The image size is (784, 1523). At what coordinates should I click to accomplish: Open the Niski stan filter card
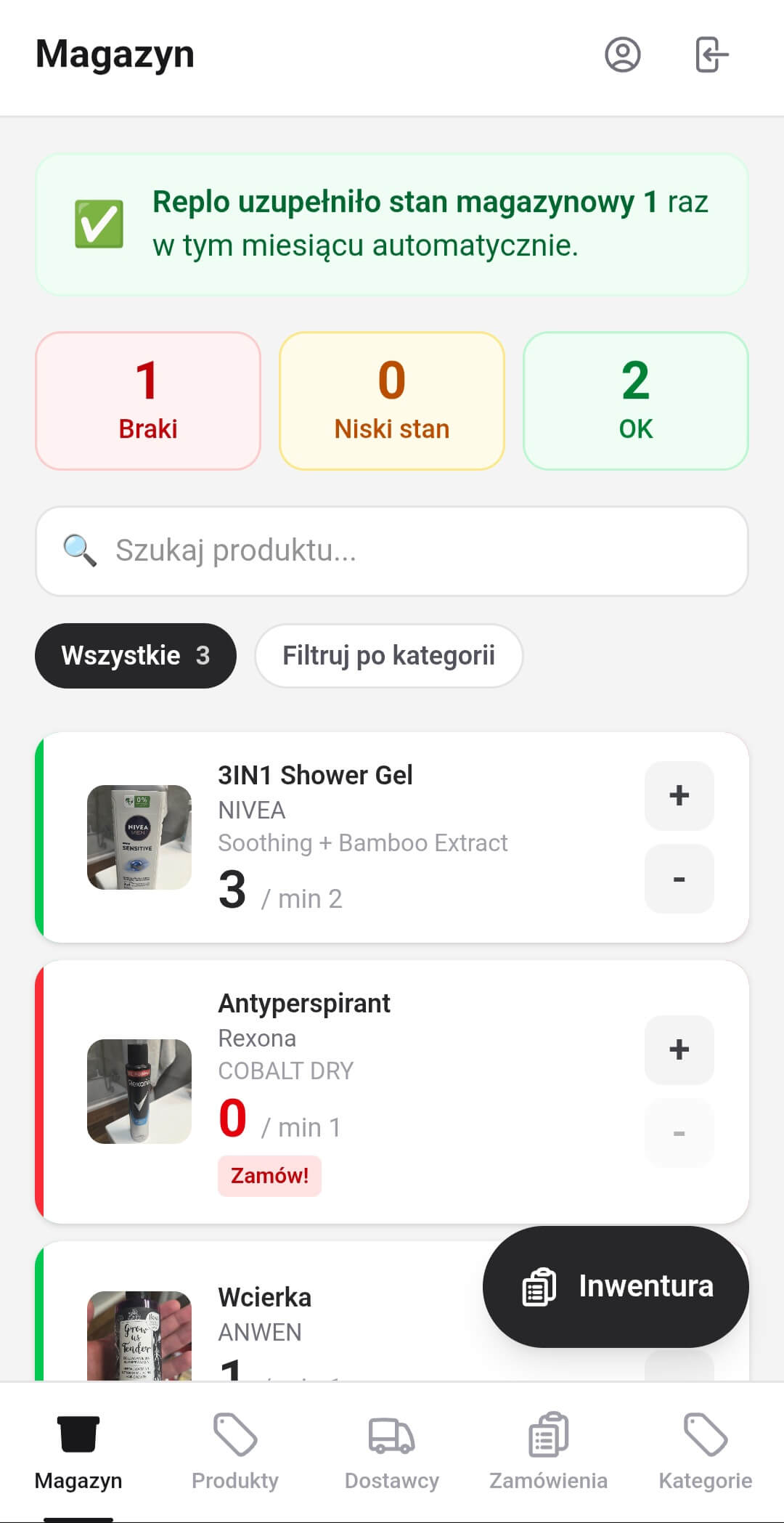pyautogui.click(x=391, y=399)
